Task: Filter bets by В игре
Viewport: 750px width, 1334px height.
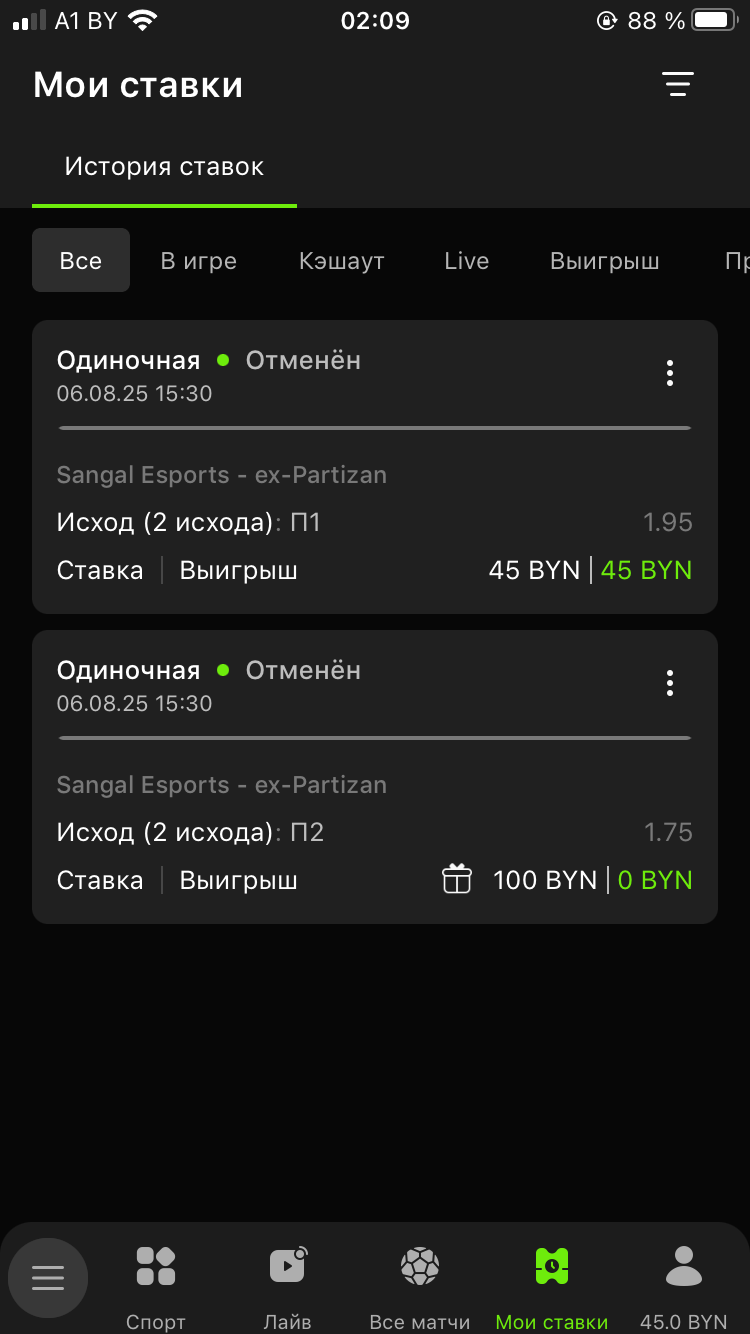Action: point(199,261)
